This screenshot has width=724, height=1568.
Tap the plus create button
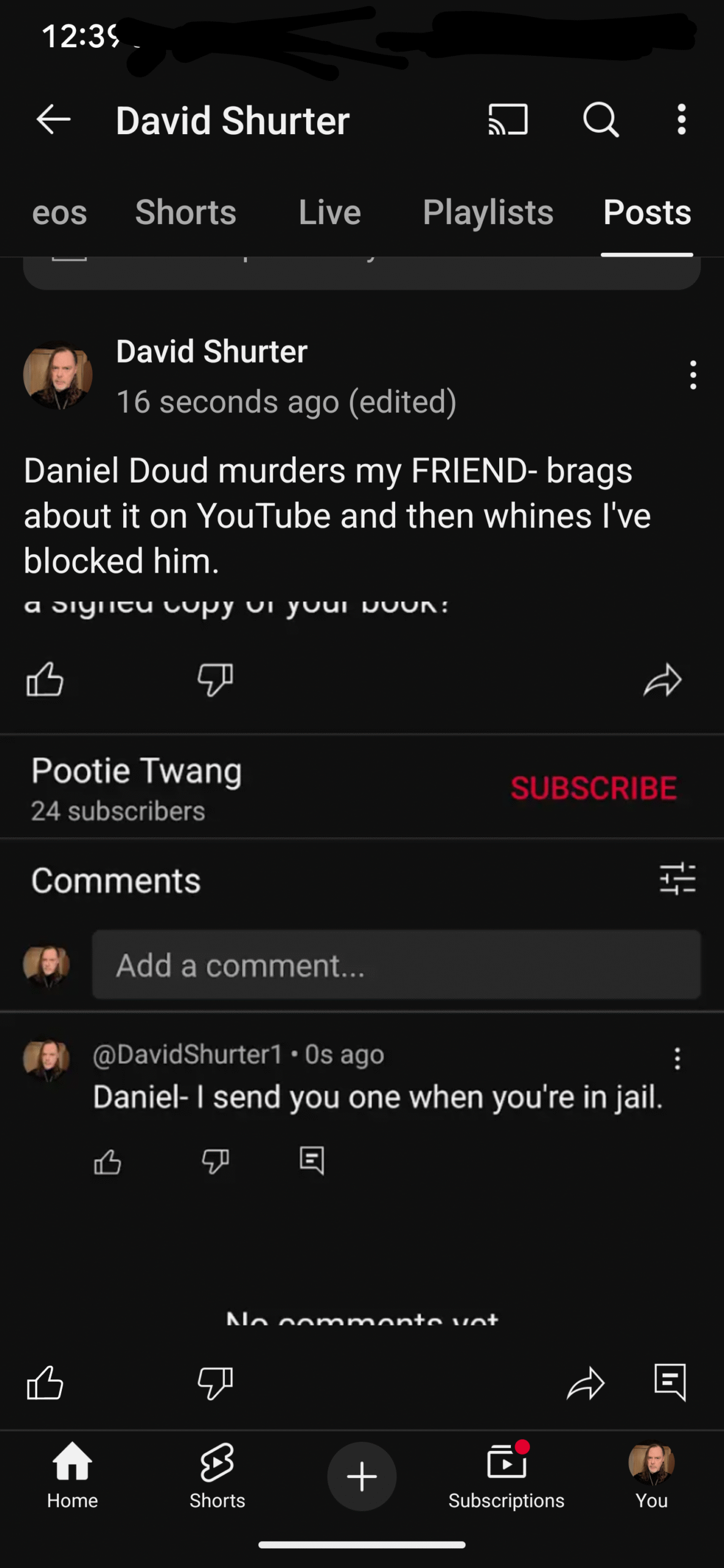click(x=362, y=1476)
